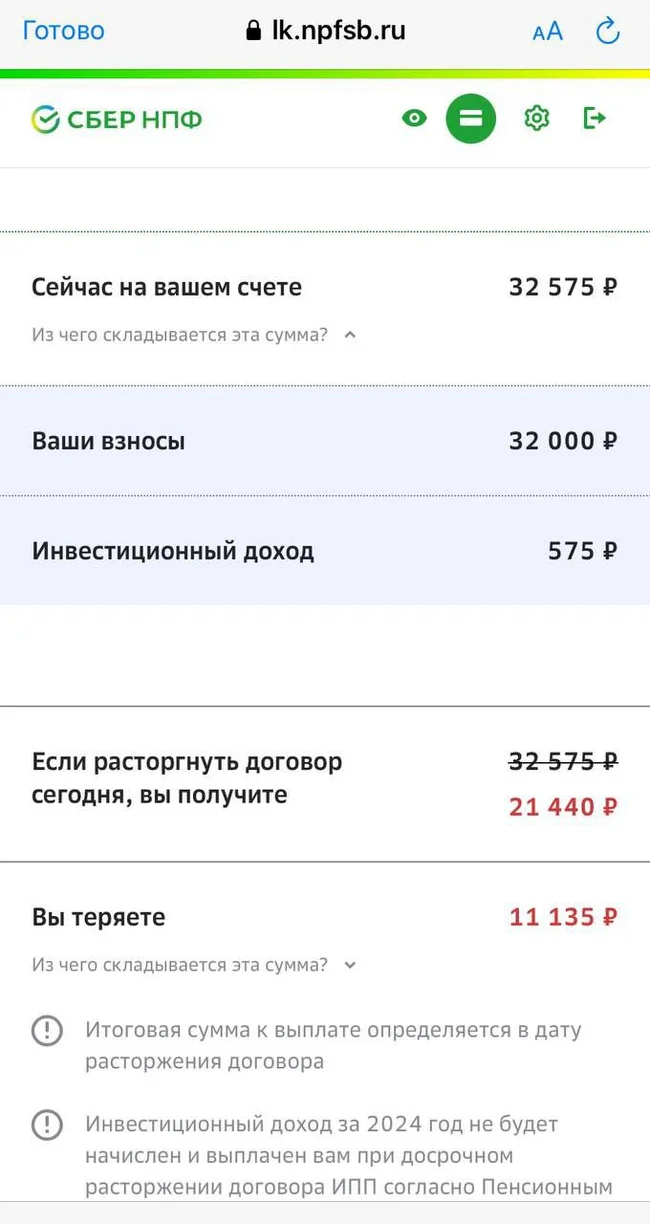The height and width of the screenshot is (1224, 650).
Task: Log out of the account
Action: pyautogui.click(x=595, y=119)
